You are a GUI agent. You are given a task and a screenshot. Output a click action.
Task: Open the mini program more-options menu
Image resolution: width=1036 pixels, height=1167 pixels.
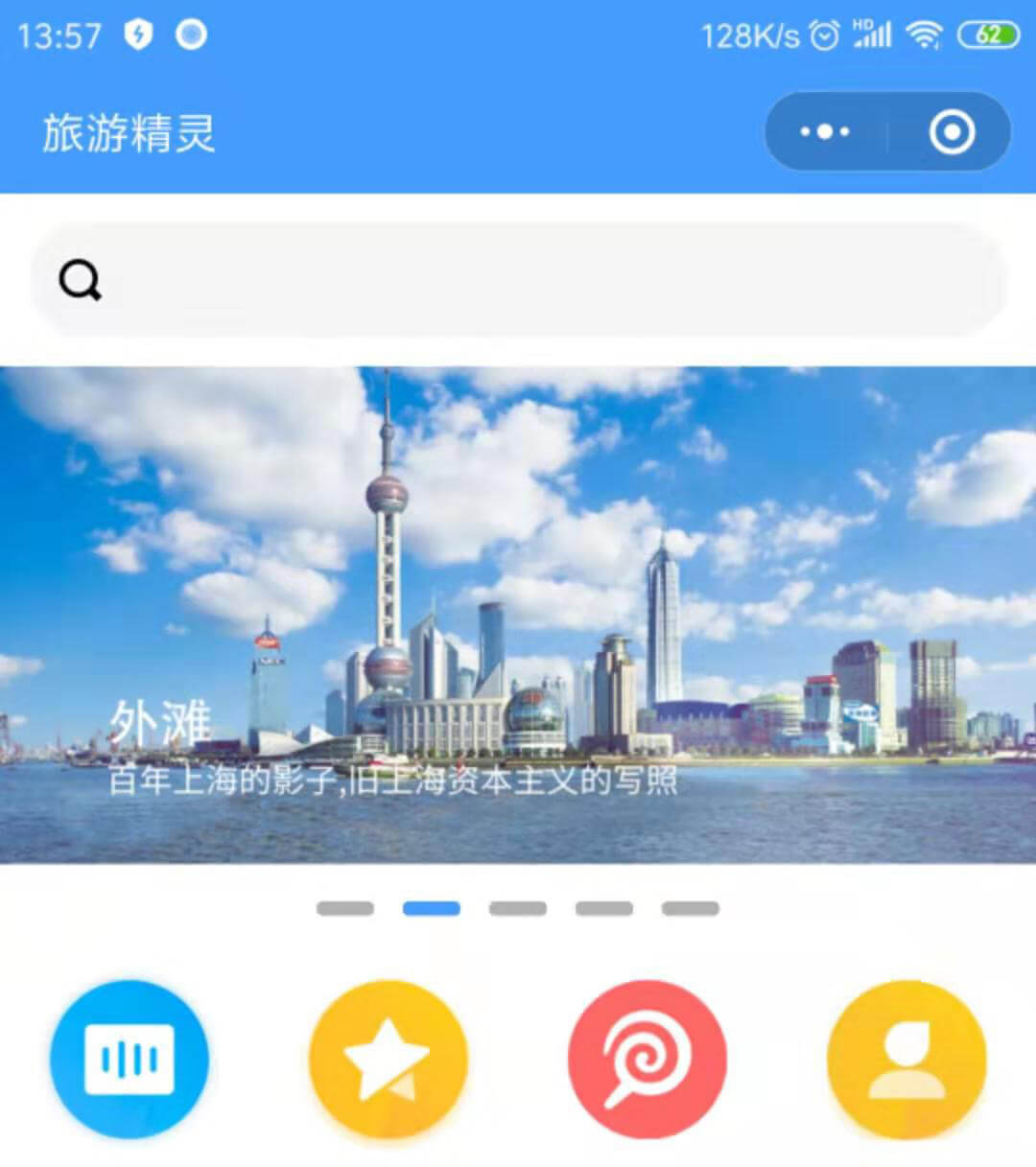pos(825,132)
